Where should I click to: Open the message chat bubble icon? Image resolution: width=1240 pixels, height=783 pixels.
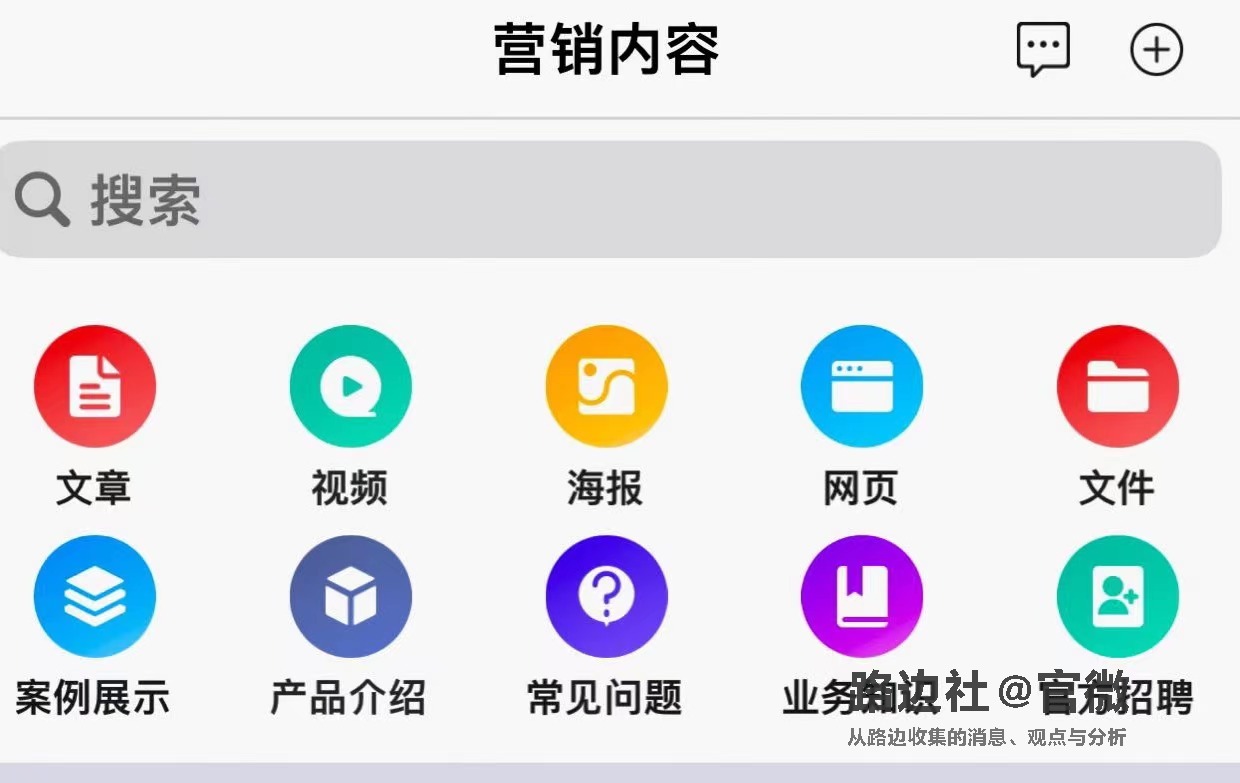coord(1043,49)
